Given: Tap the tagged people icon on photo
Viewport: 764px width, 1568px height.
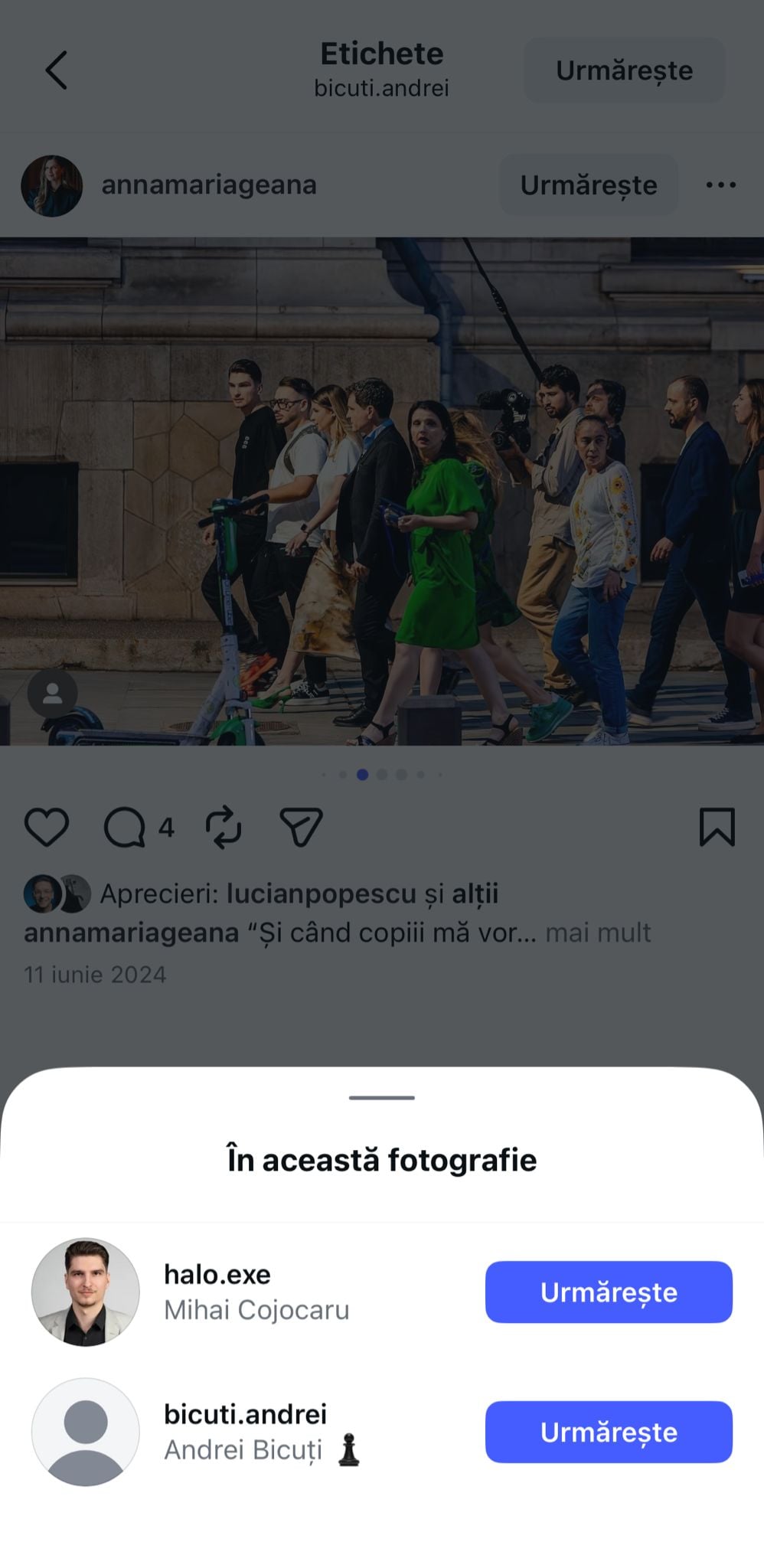Looking at the screenshot, I should (53, 694).
